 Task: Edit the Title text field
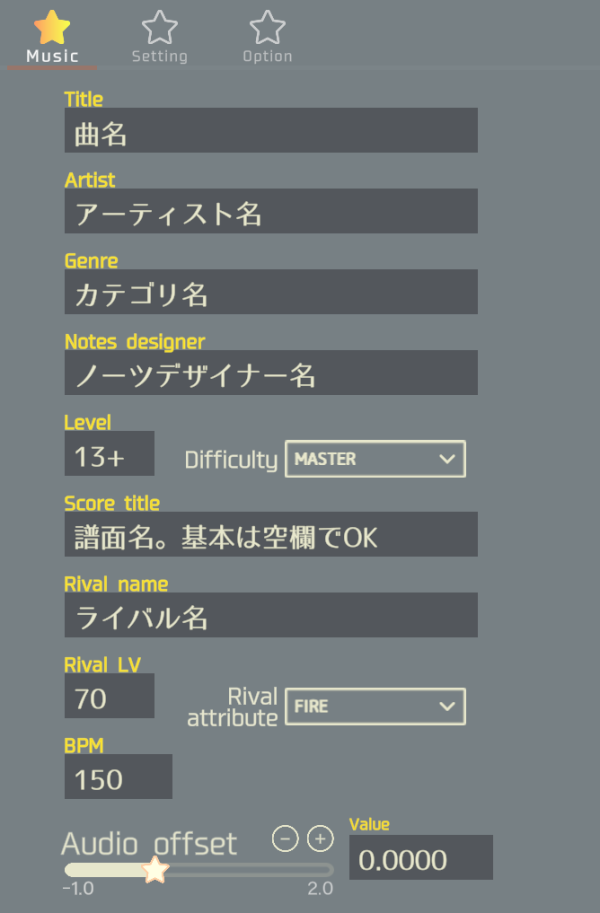(270, 131)
